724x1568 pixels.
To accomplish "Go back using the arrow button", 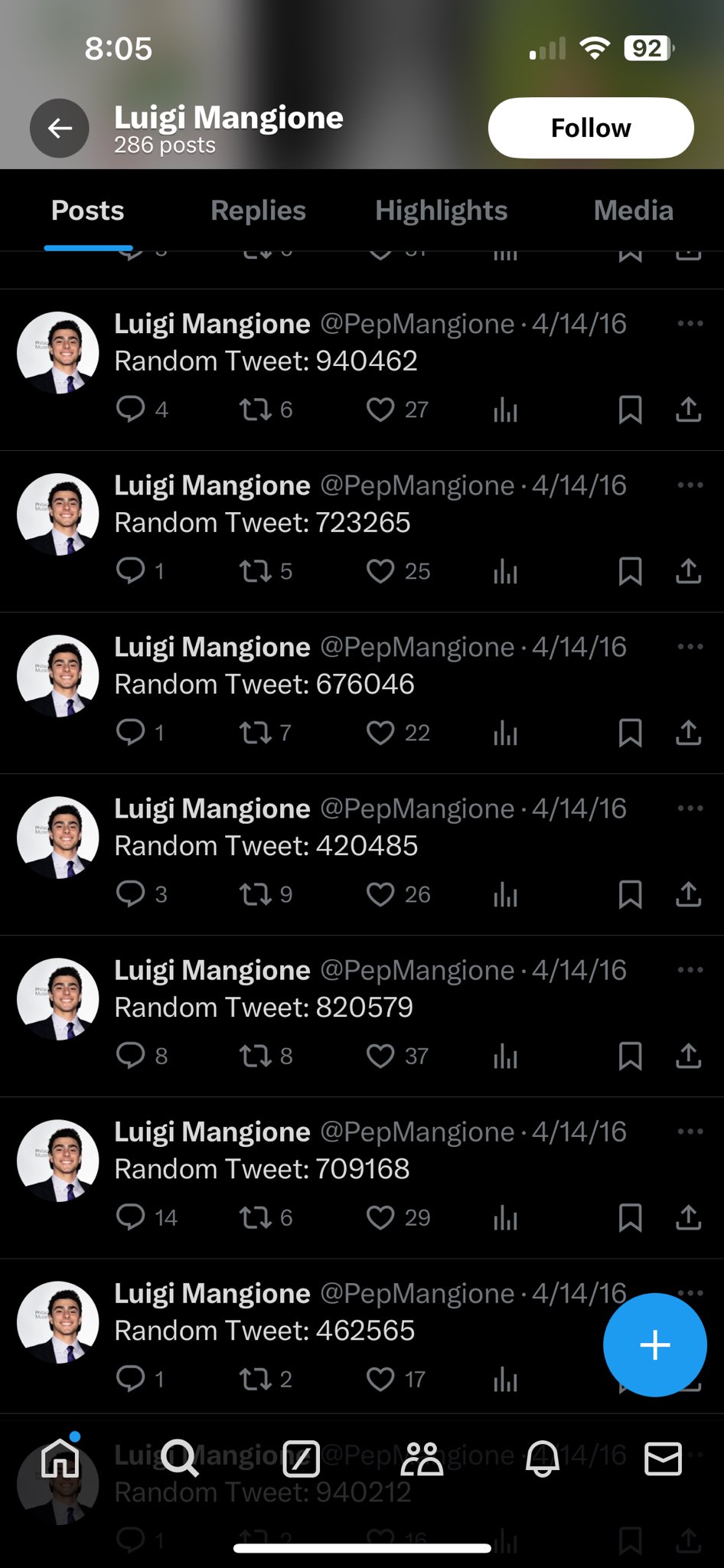I will [60, 128].
